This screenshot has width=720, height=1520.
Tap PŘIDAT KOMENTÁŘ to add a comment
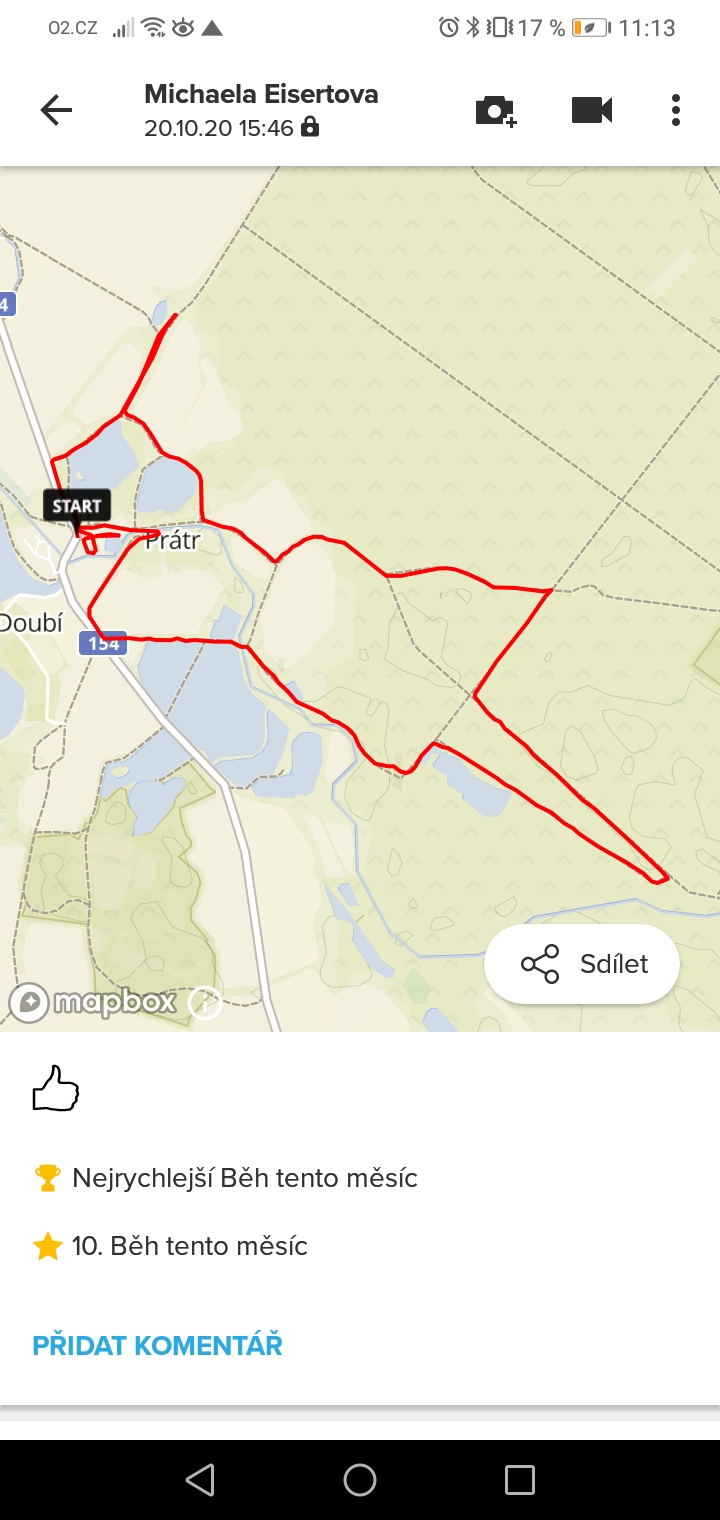click(x=158, y=1345)
